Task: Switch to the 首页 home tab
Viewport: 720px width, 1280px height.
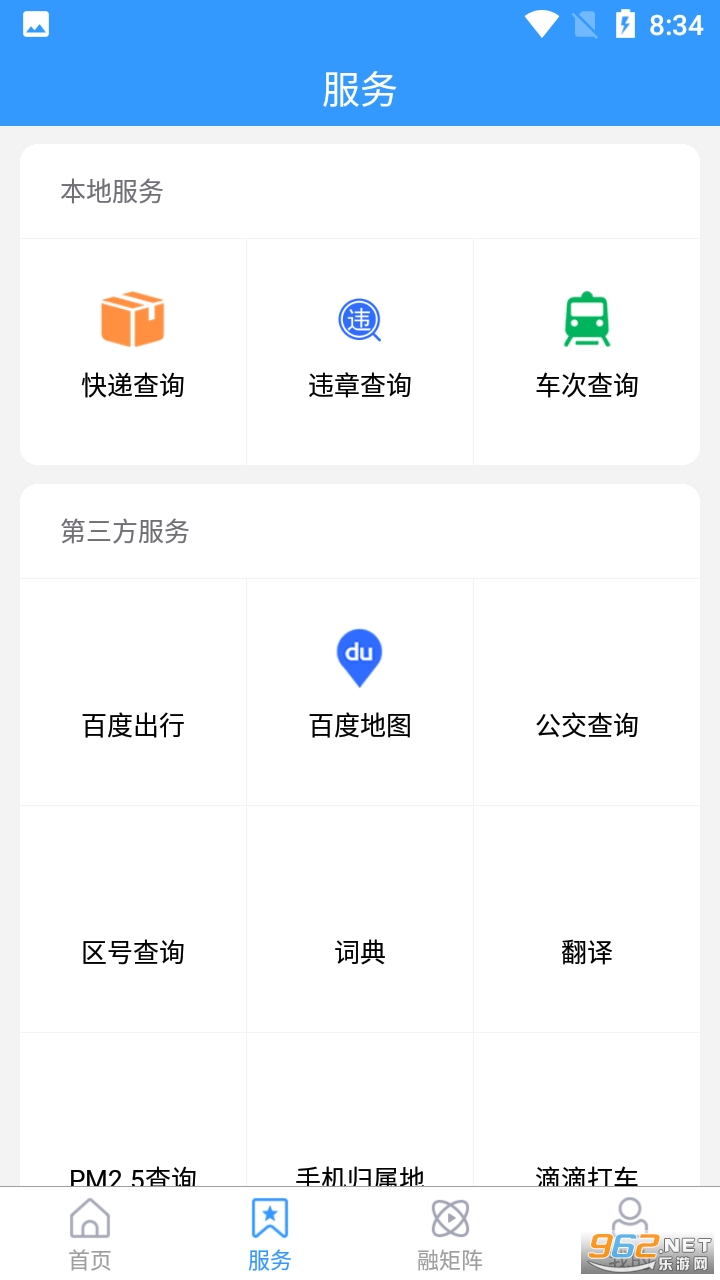Action: 90,1234
